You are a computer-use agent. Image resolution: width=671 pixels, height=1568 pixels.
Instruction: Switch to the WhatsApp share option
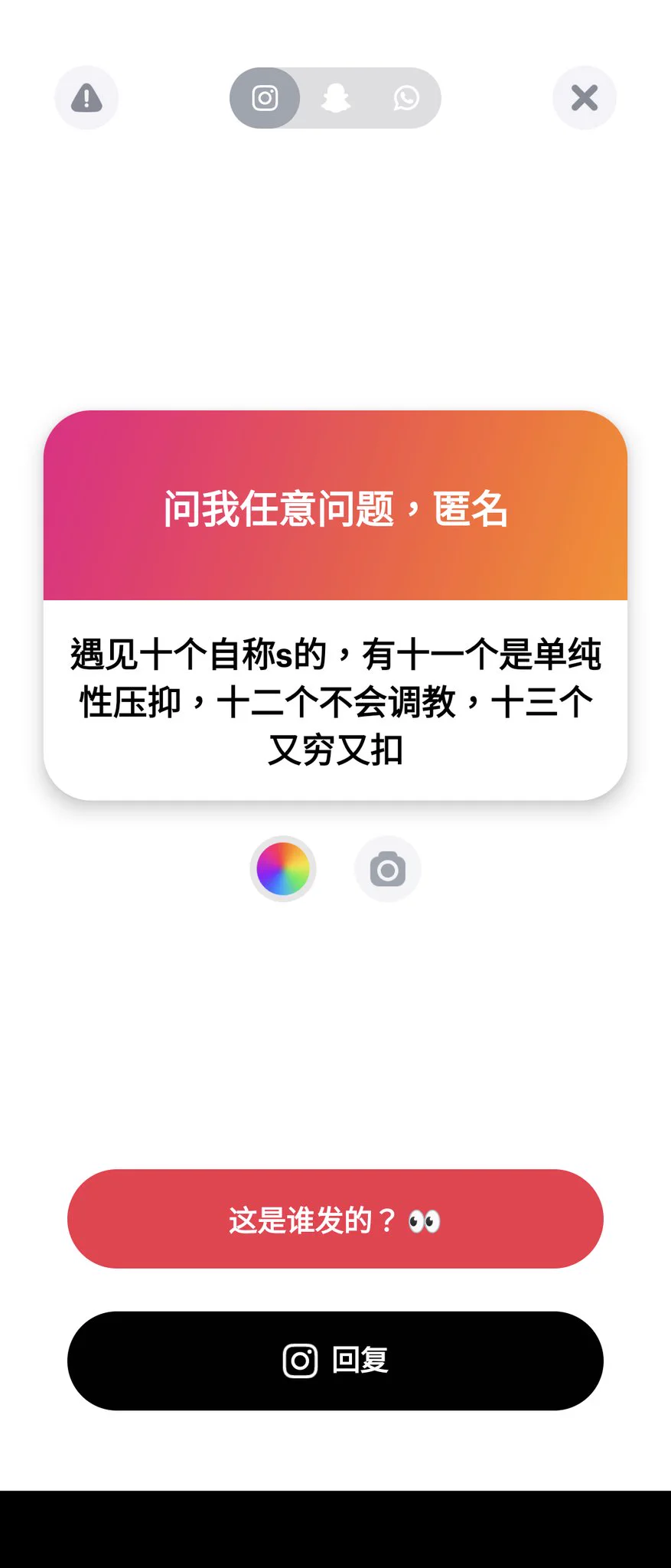(x=406, y=98)
